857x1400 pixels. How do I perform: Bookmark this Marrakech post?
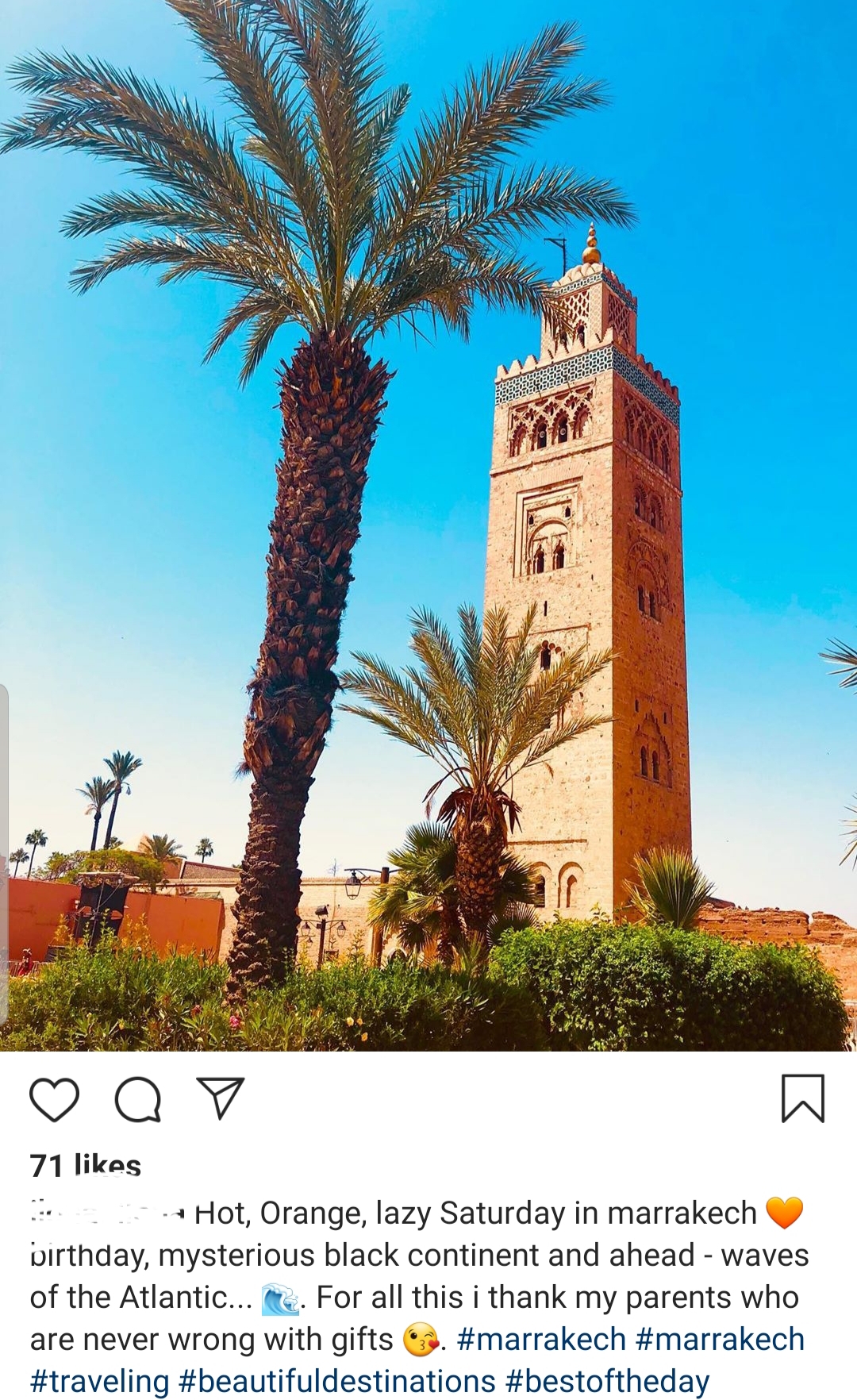[x=802, y=1098]
